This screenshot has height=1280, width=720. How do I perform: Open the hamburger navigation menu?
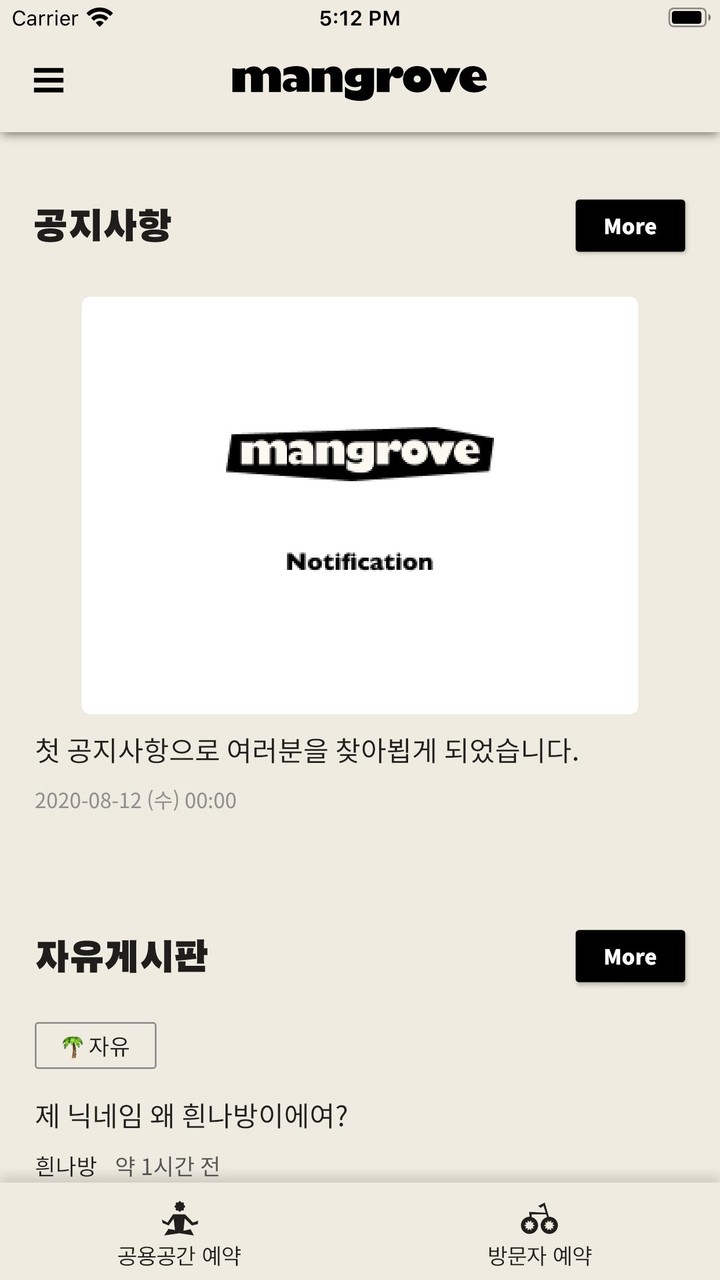click(x=48, y=81)
